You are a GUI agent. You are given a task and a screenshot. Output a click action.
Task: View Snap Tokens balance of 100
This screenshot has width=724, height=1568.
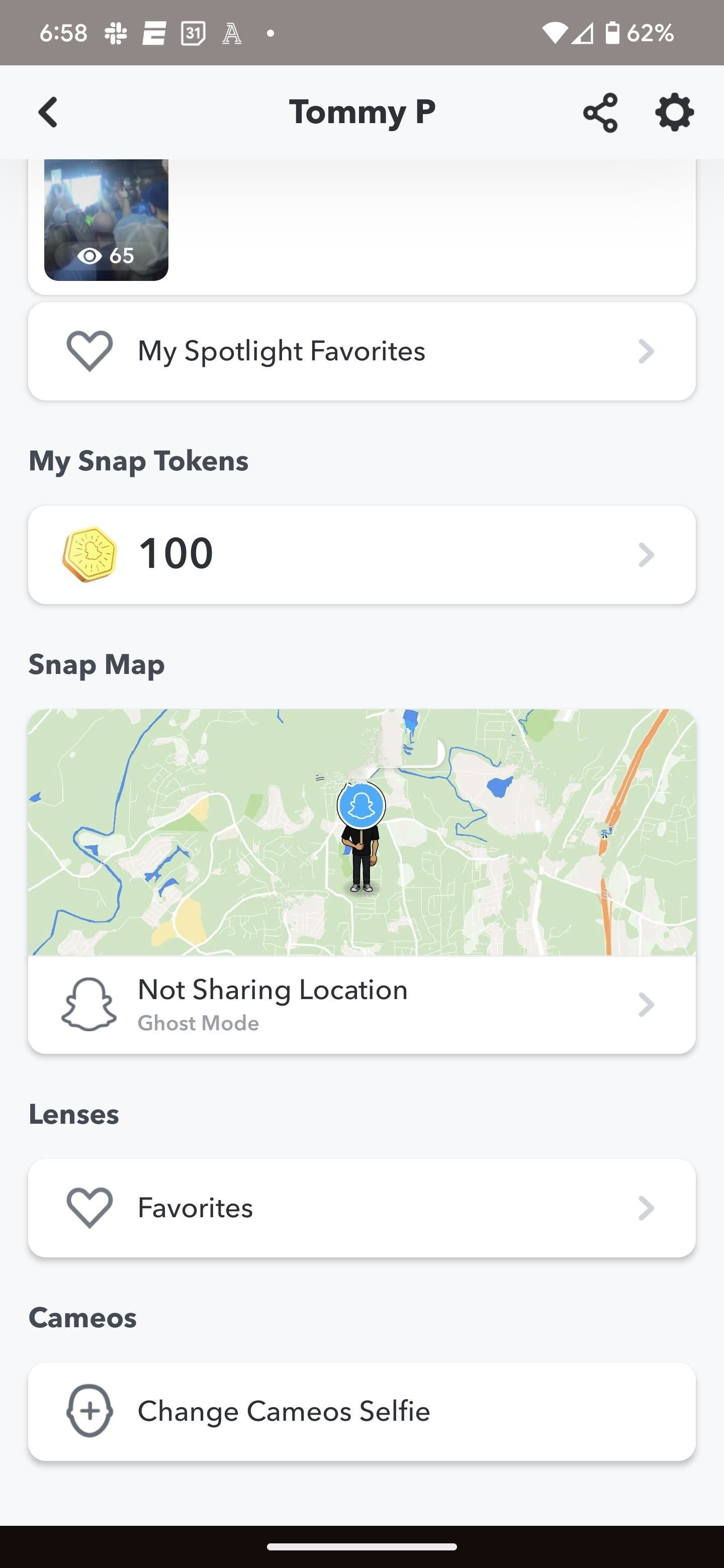coord(361,554)
